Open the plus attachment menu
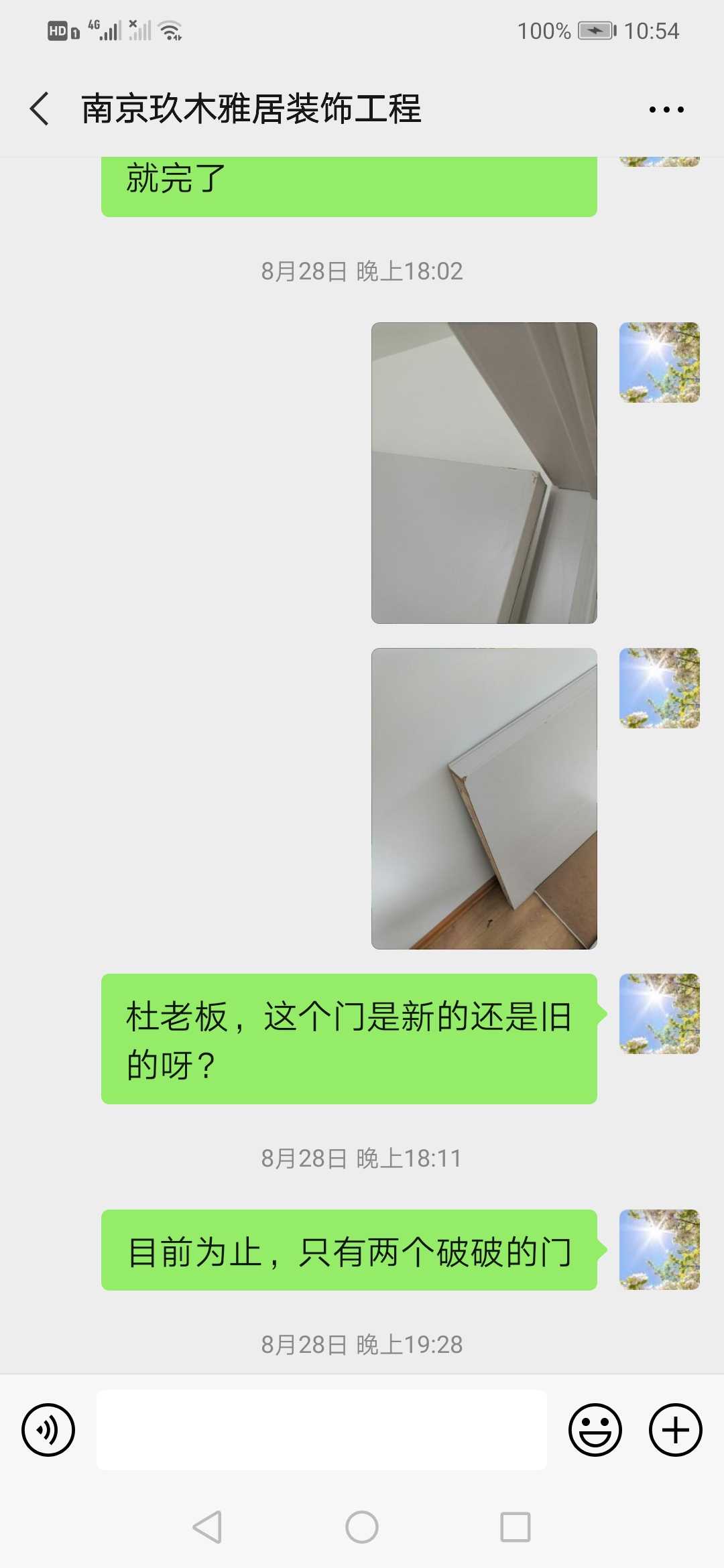This screenshot has height=1568, width=724. point(675,1430)
